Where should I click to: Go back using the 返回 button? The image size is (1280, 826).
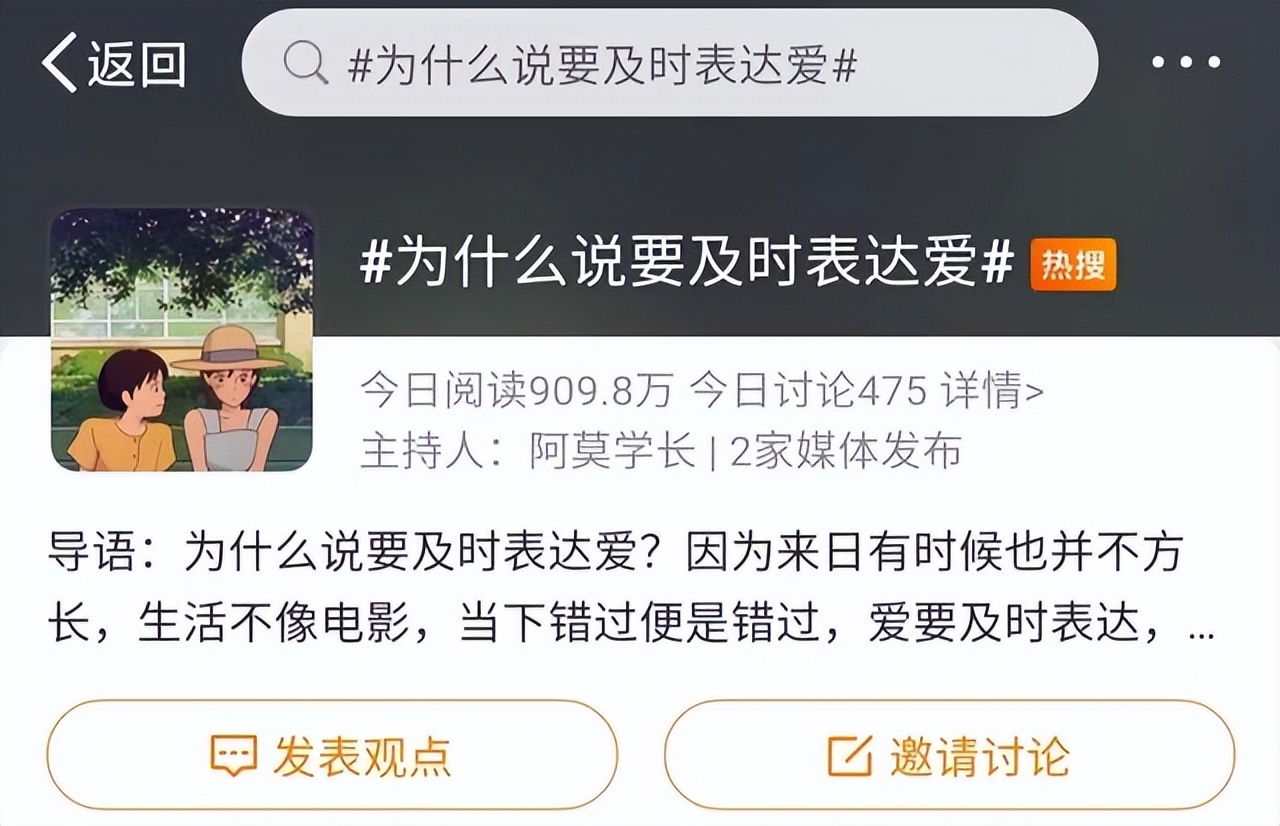[x=113, y=63]
